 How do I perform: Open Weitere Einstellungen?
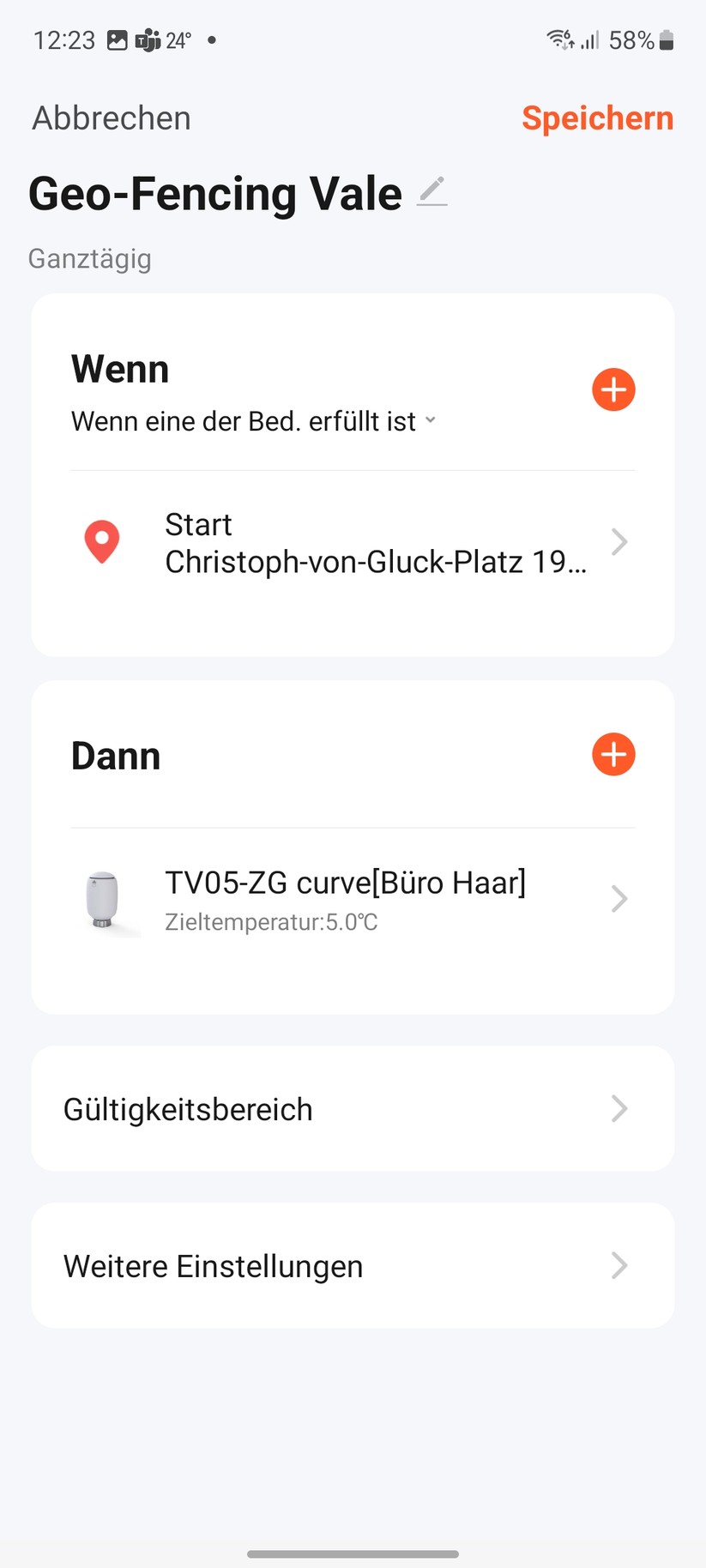(353, 1265)
